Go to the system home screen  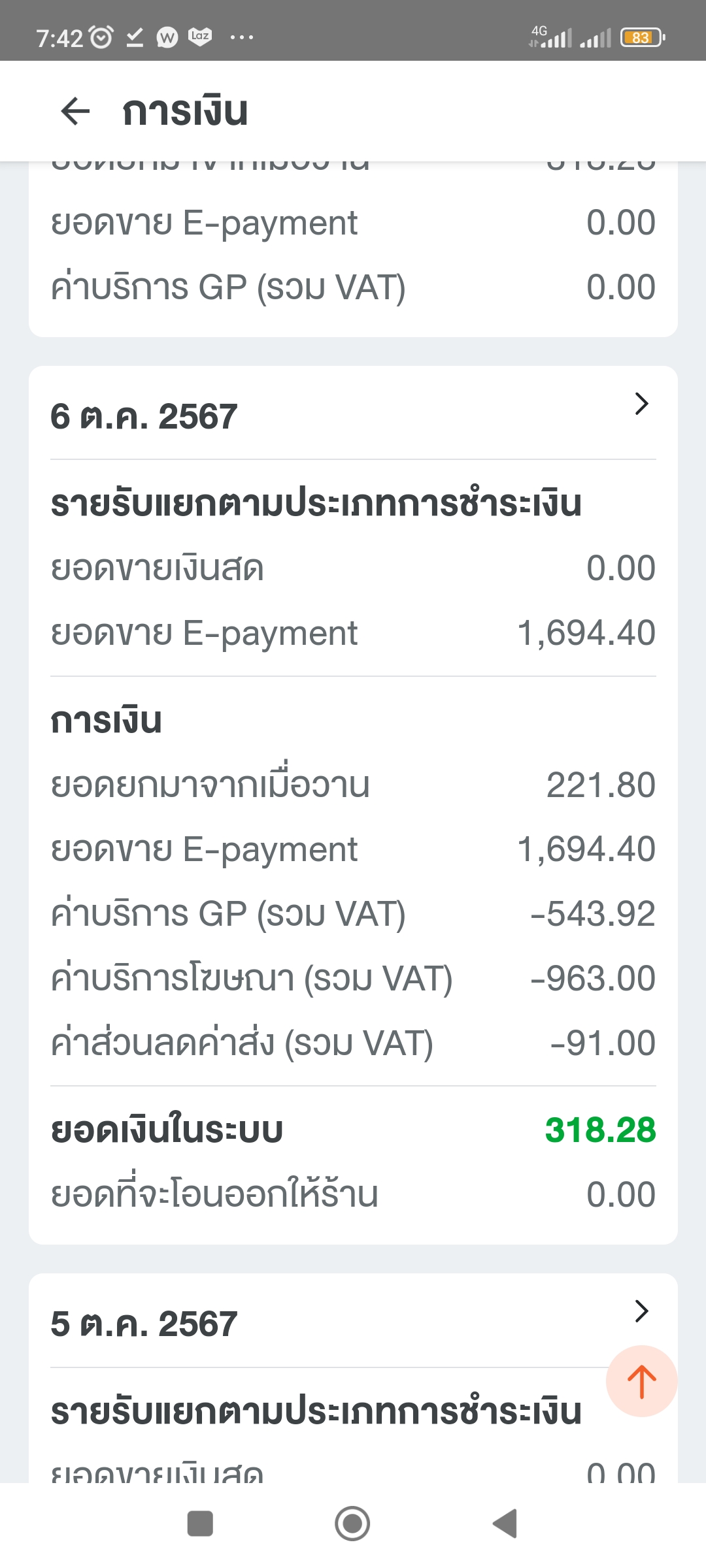point(352,1524)
